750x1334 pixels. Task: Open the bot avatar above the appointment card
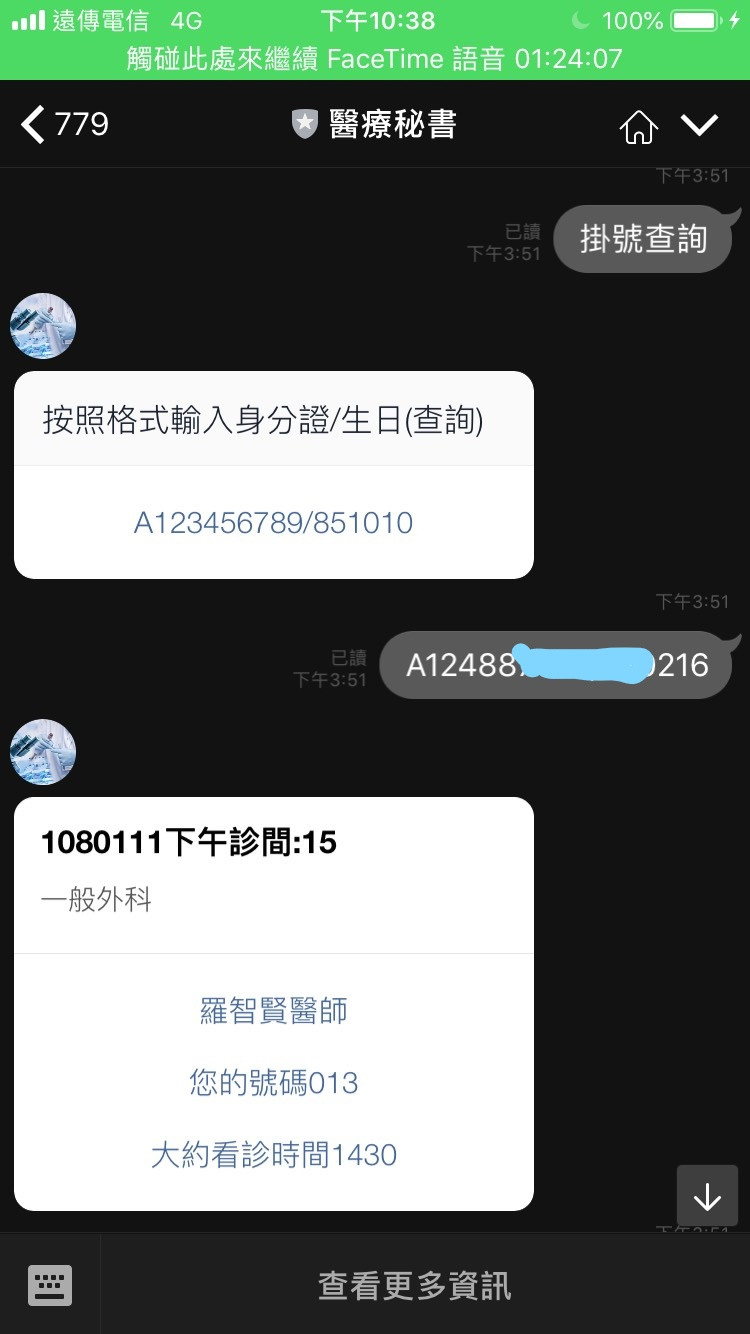pos(43,752)
